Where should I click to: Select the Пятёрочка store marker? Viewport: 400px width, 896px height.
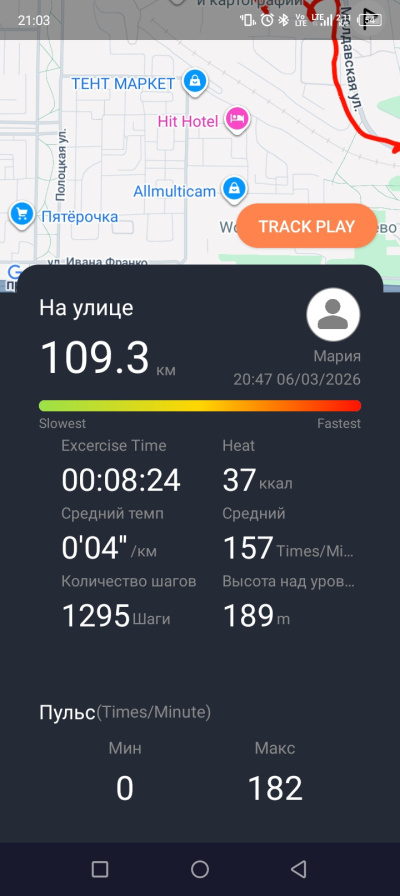[x=22, y=215]
